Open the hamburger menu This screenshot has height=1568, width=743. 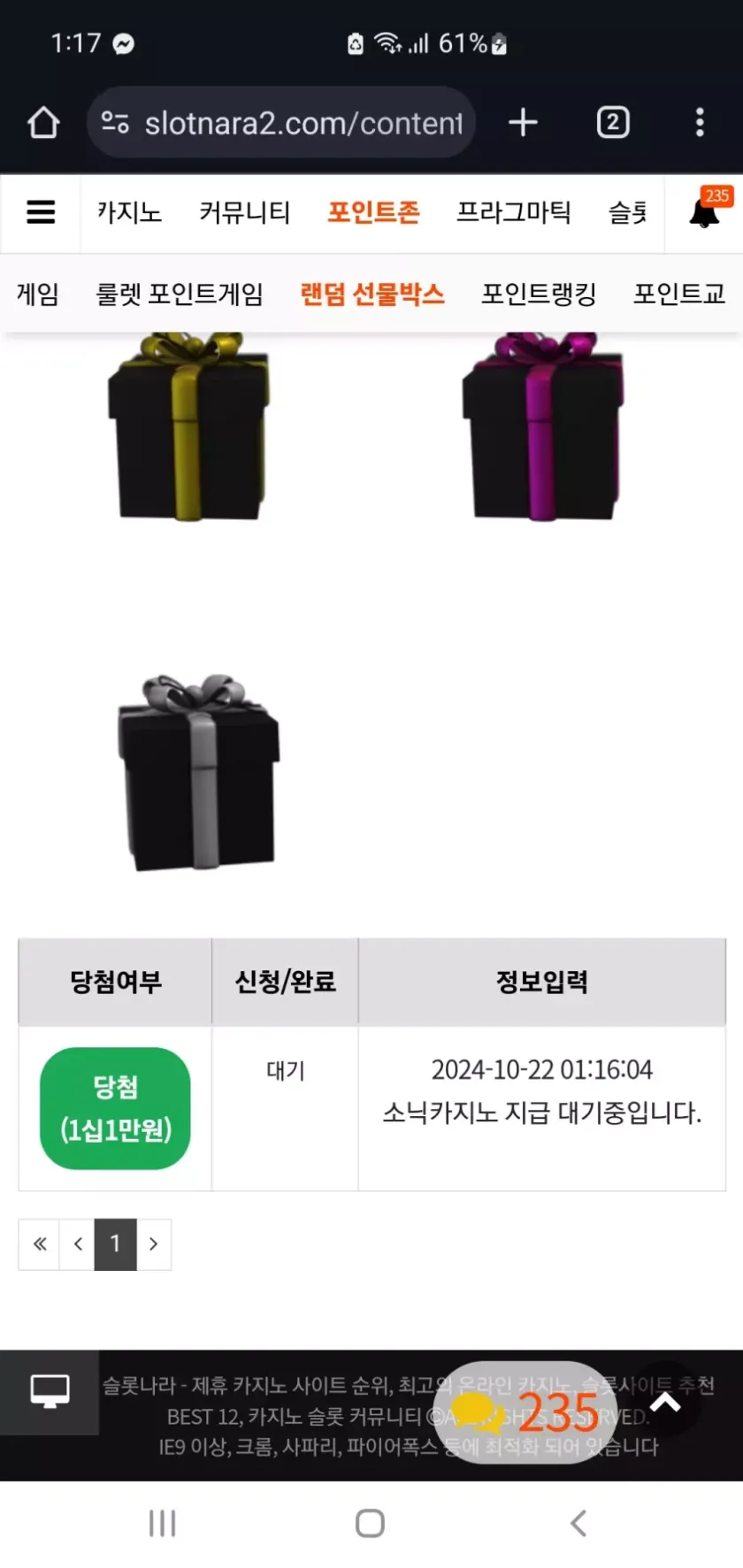tap(41, 212)
